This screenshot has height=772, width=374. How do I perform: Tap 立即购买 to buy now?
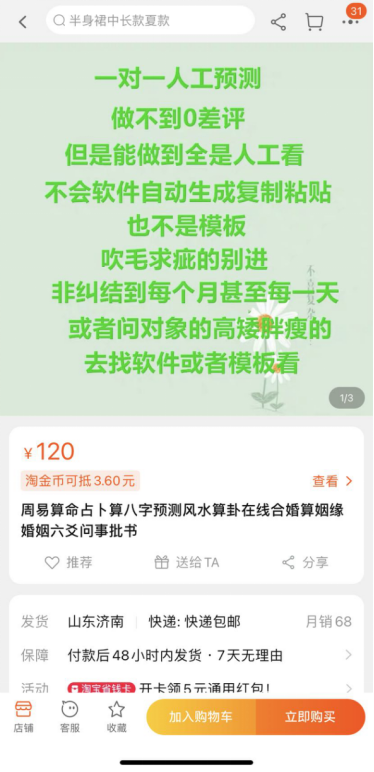(311, 717)
